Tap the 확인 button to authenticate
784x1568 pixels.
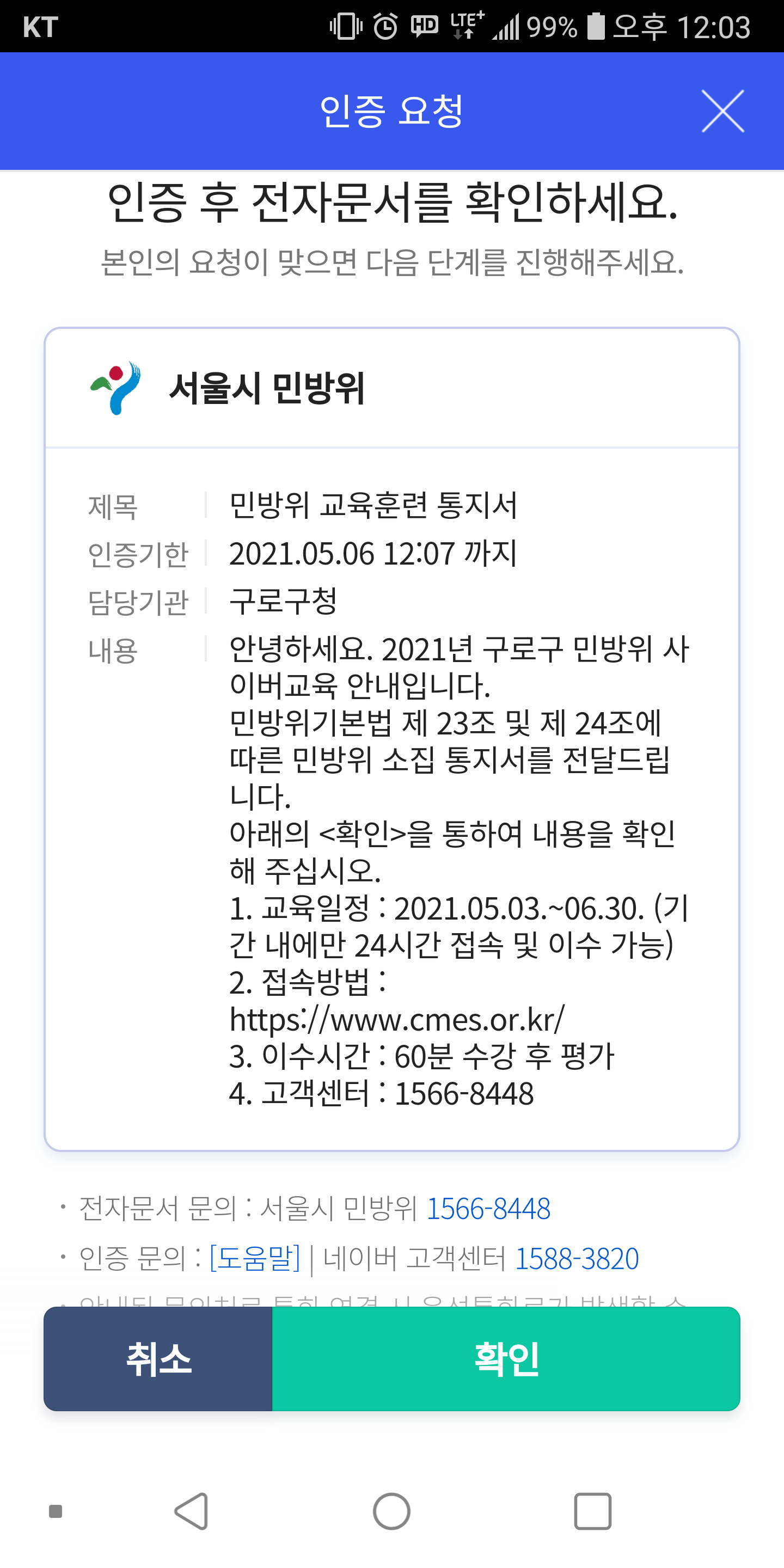(x=506, y=1358)
